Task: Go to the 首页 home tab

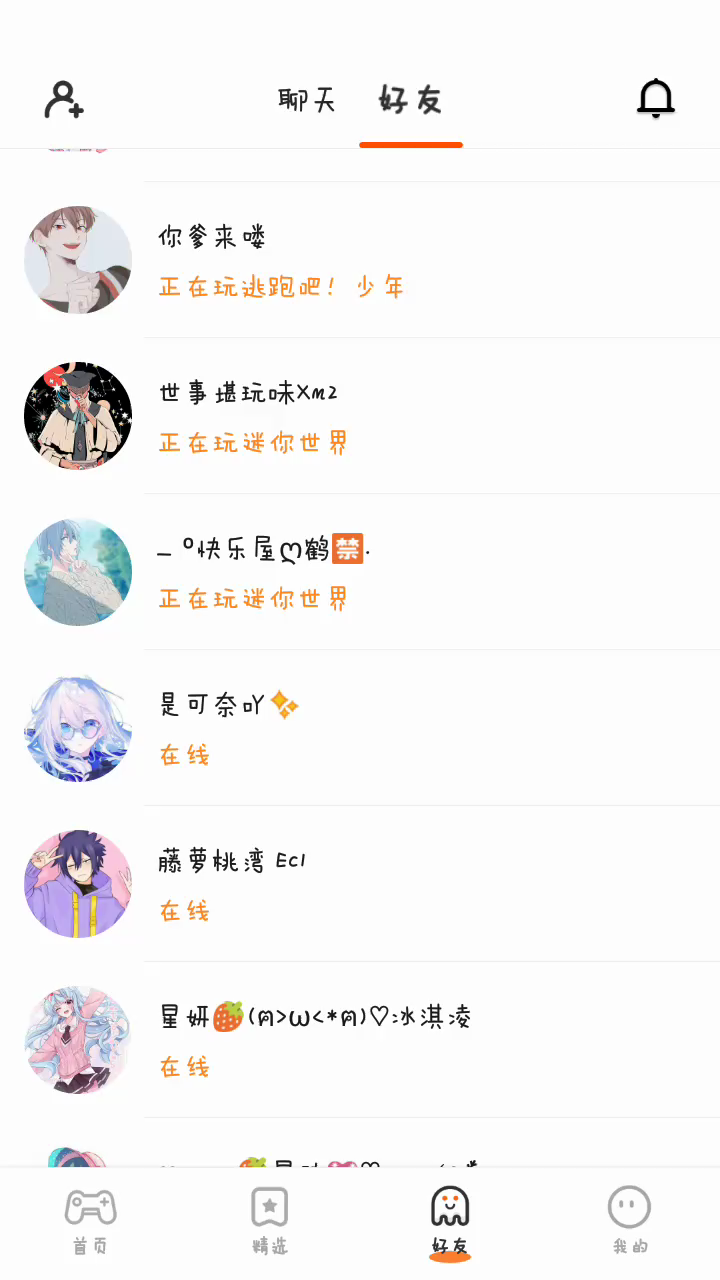Action: coord(90,1222)
